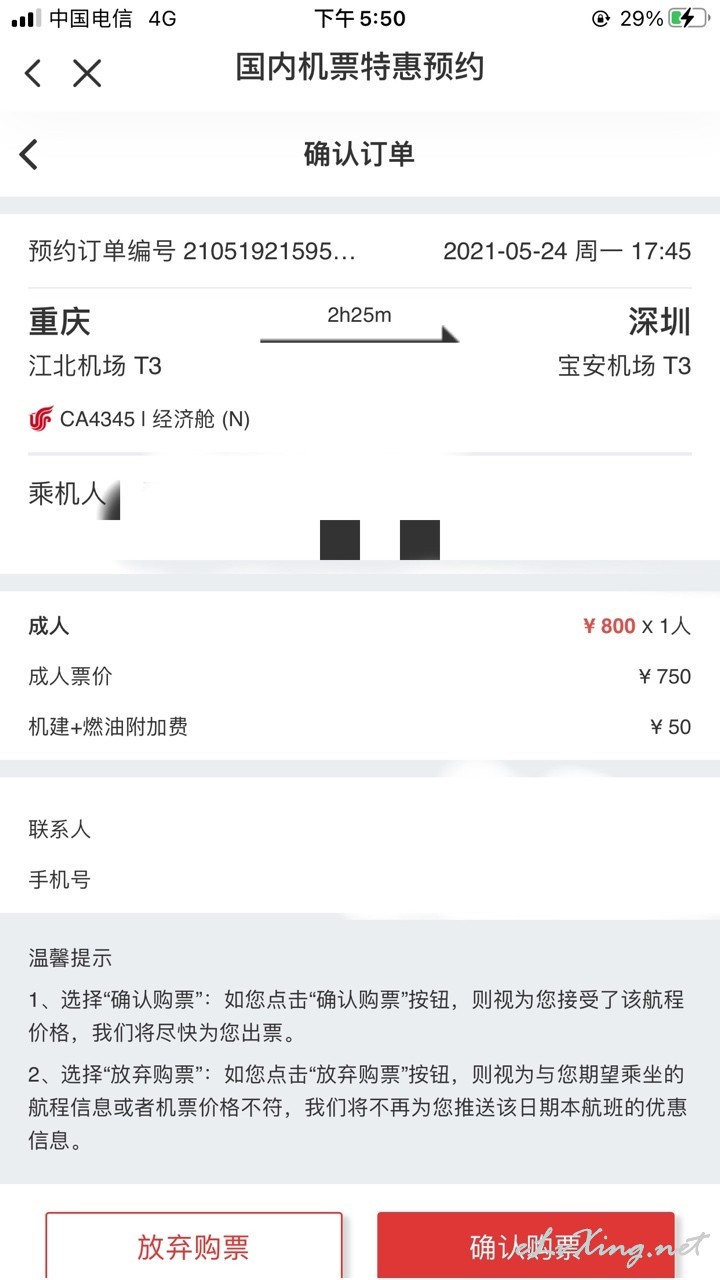The height and width of the screenshot is (1280, 720).
Task: Tap 放弃购票 to abandon the ticket
Action: click(x=194, y=1246)
